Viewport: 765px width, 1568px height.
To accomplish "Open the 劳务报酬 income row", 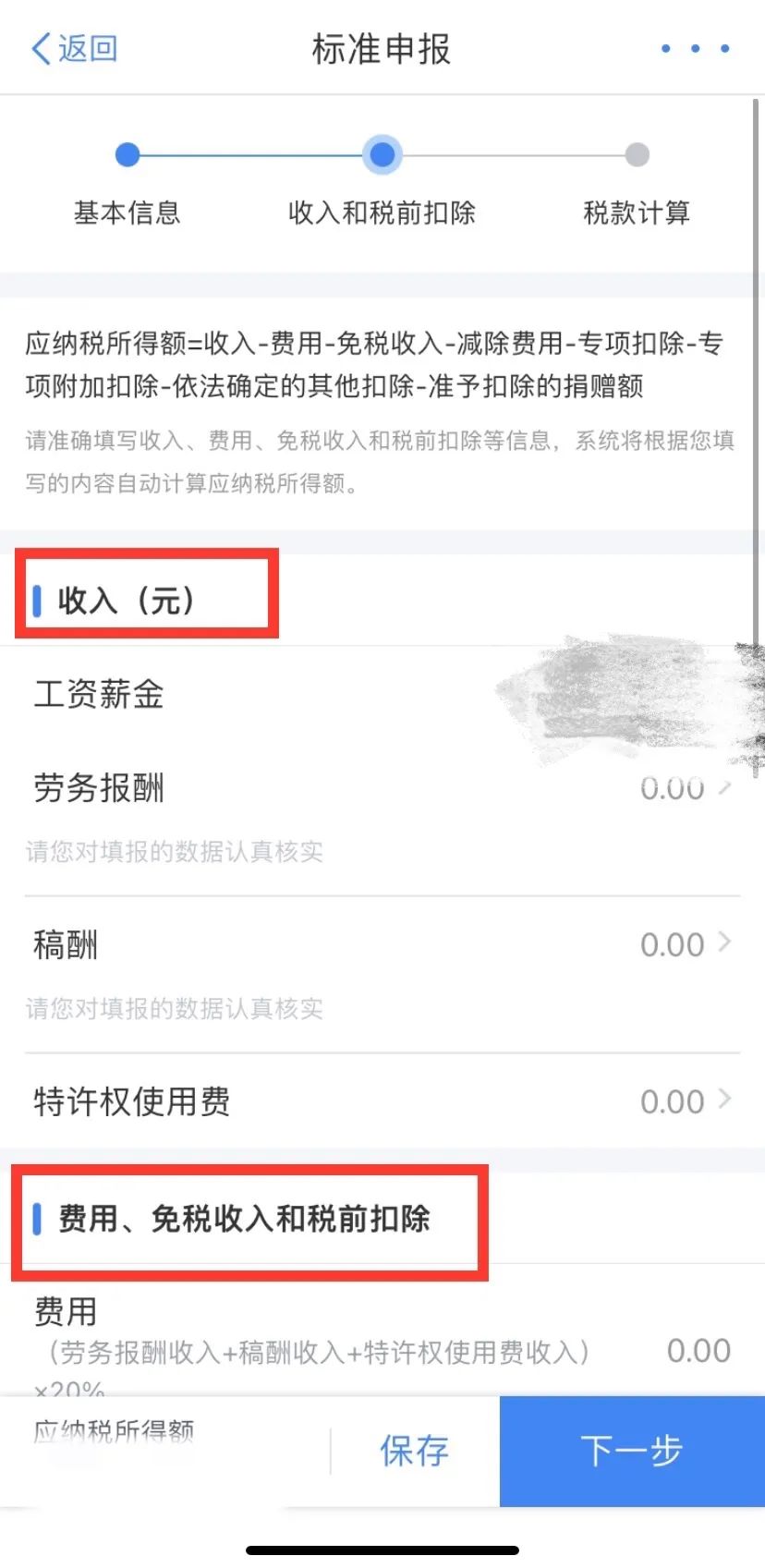I will (x=382, y=817).
